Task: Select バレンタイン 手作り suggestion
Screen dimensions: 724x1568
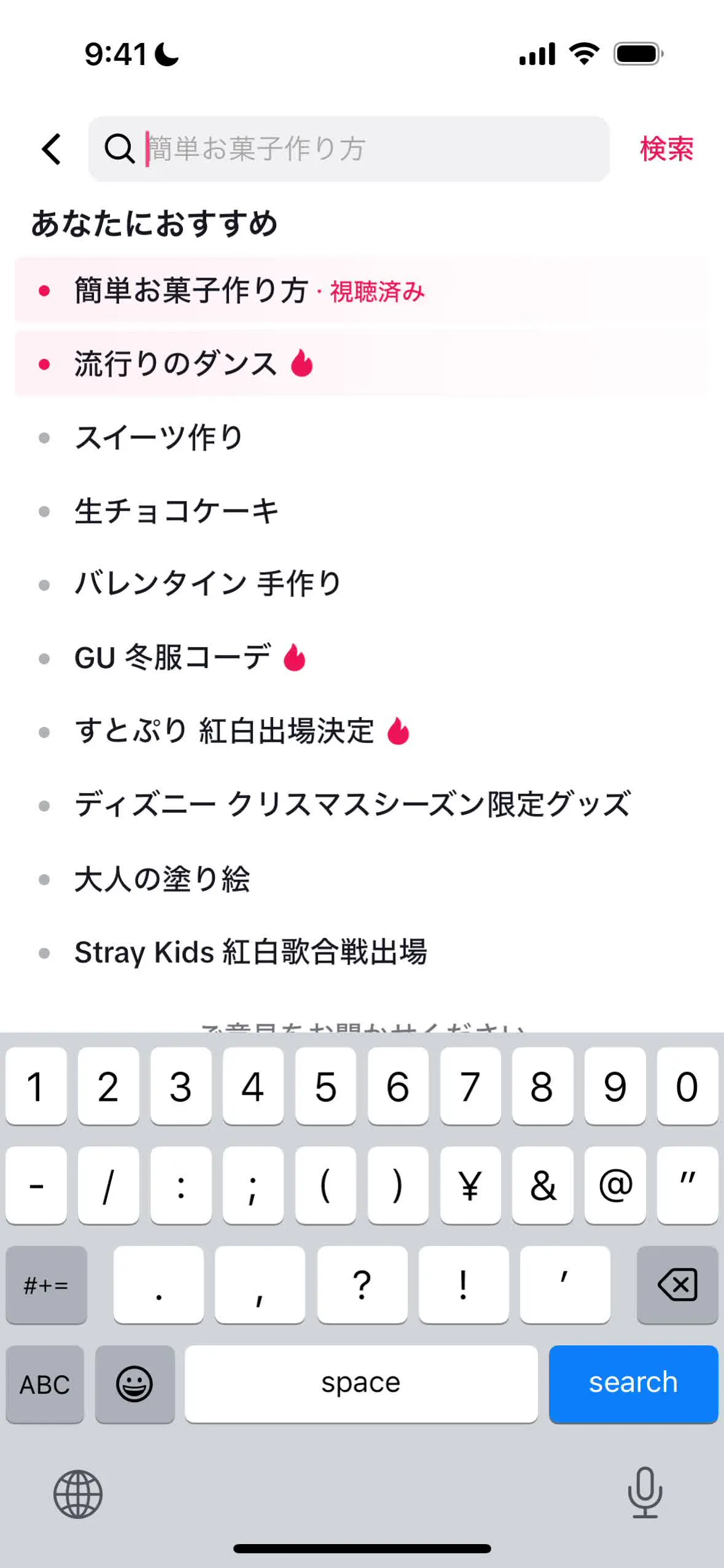Action: [x=207, y=584]
